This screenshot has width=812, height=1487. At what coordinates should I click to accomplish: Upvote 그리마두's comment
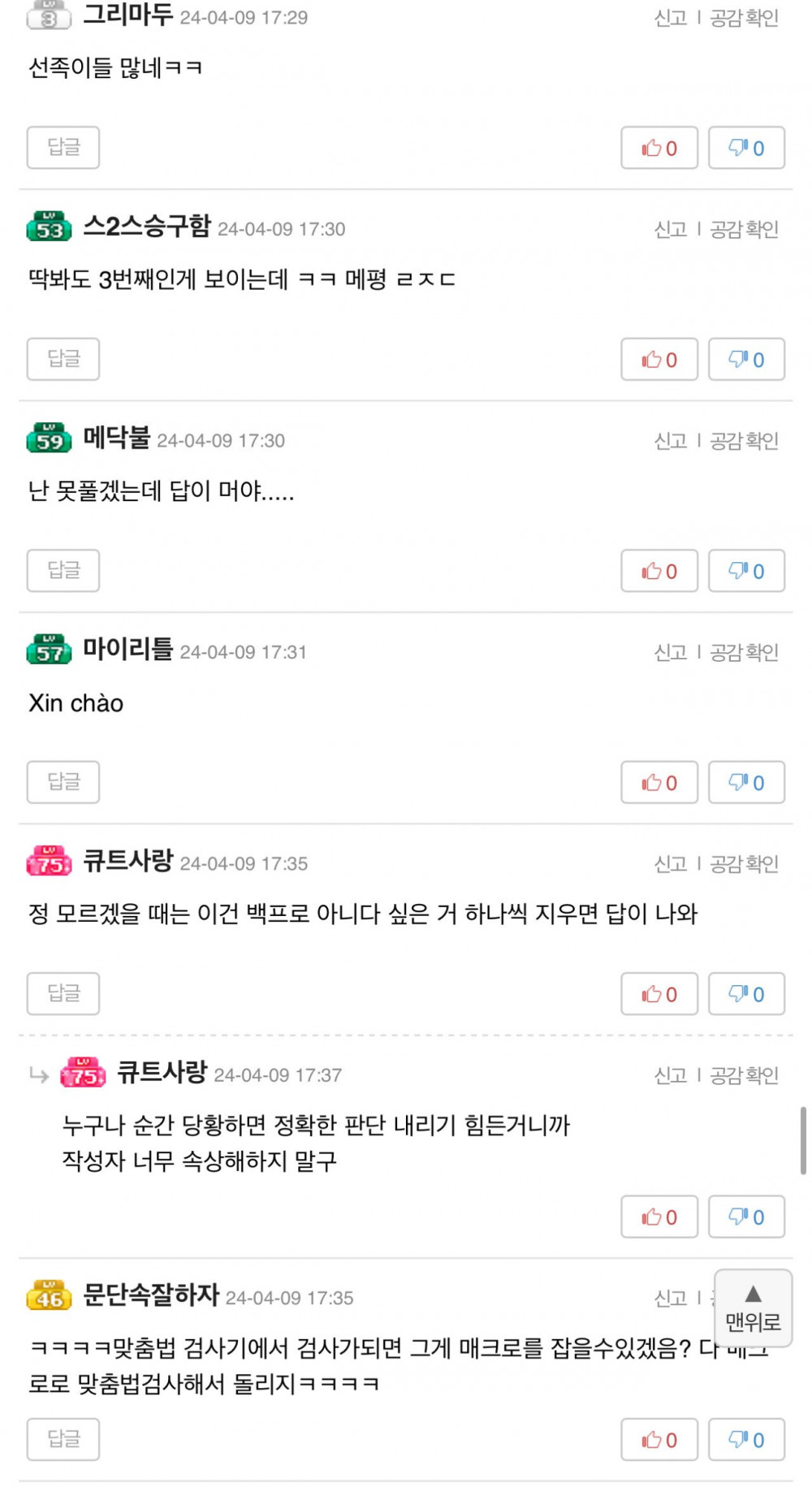(x=659, y=148)
